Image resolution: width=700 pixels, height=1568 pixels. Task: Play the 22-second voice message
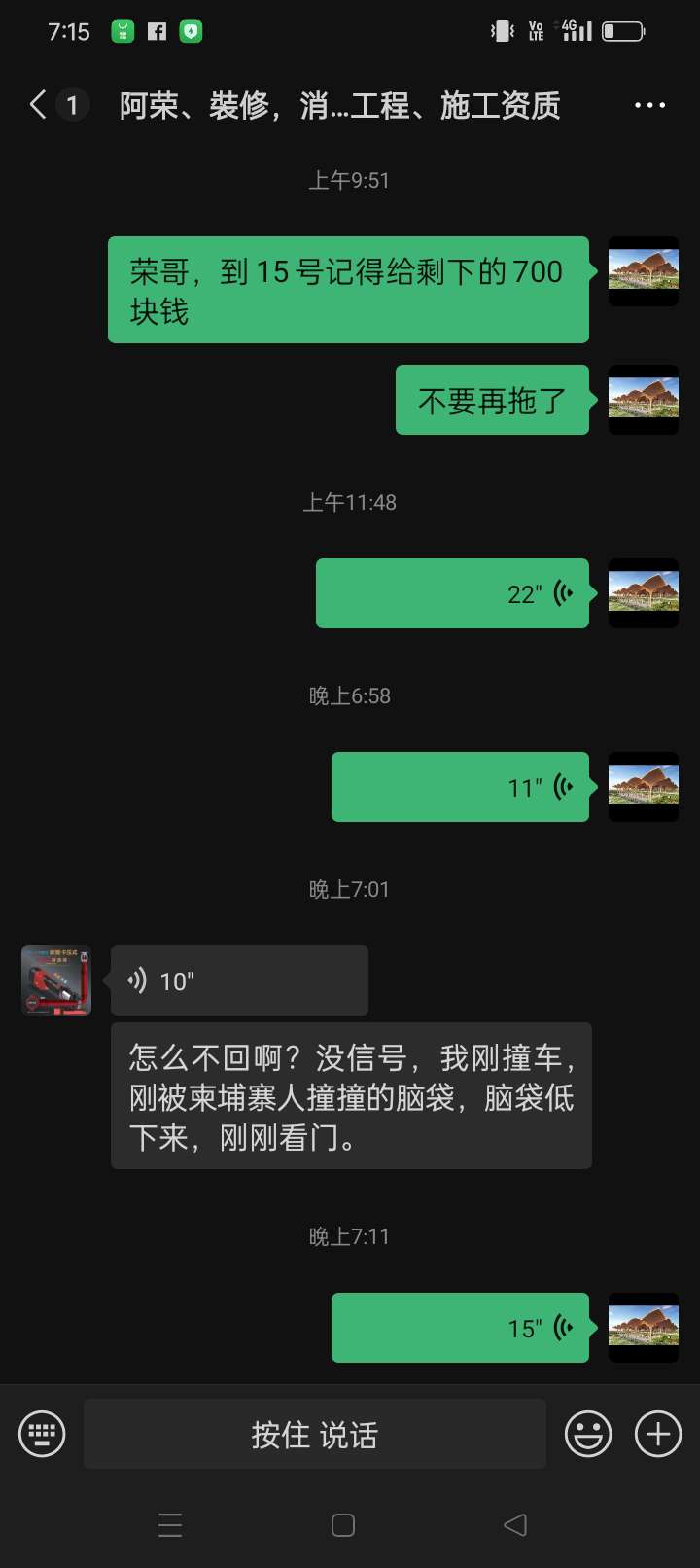pyautogui.click(x=452, y=593)
